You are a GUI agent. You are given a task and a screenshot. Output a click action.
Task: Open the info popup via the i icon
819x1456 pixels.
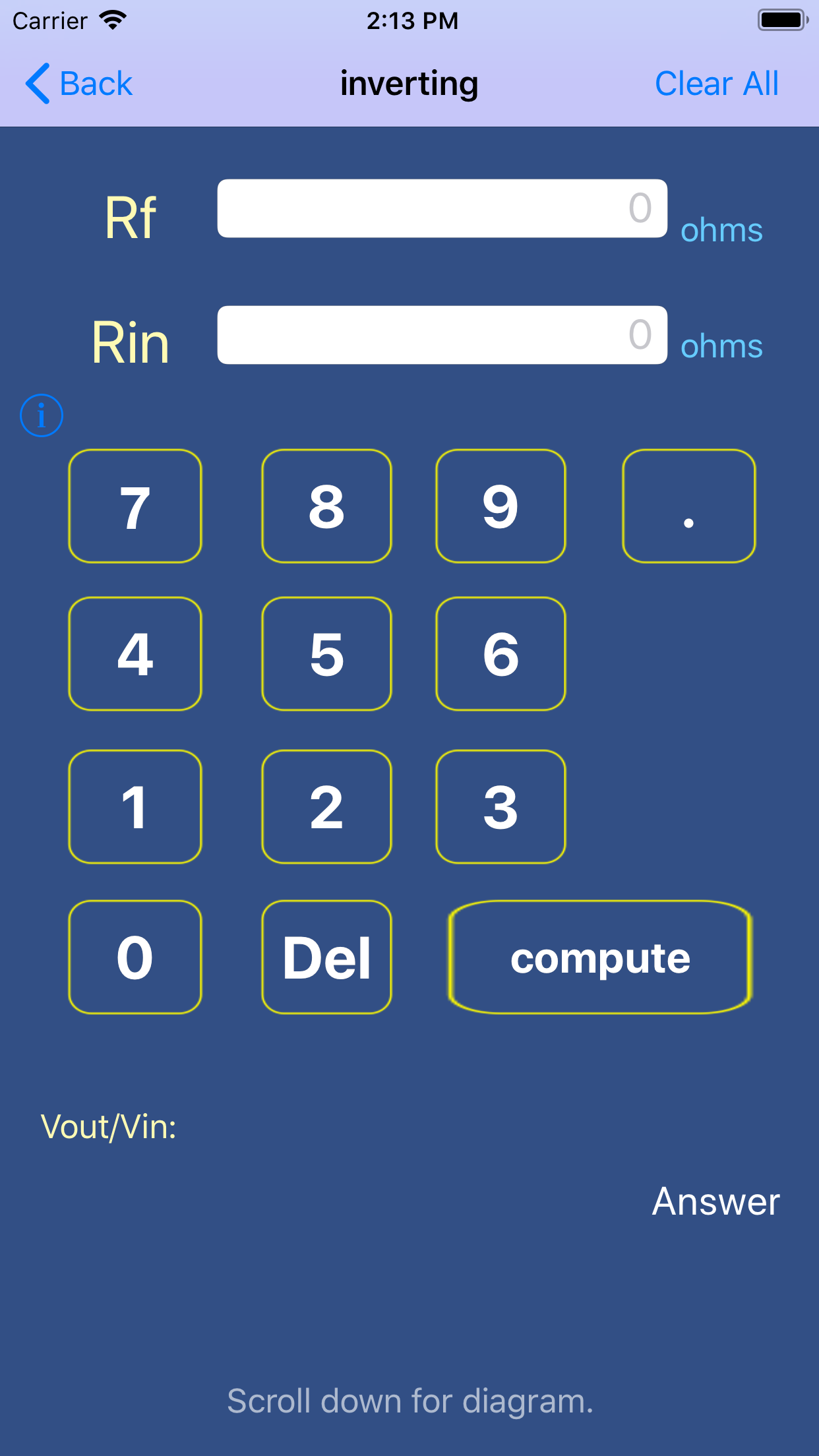point(41,415)
